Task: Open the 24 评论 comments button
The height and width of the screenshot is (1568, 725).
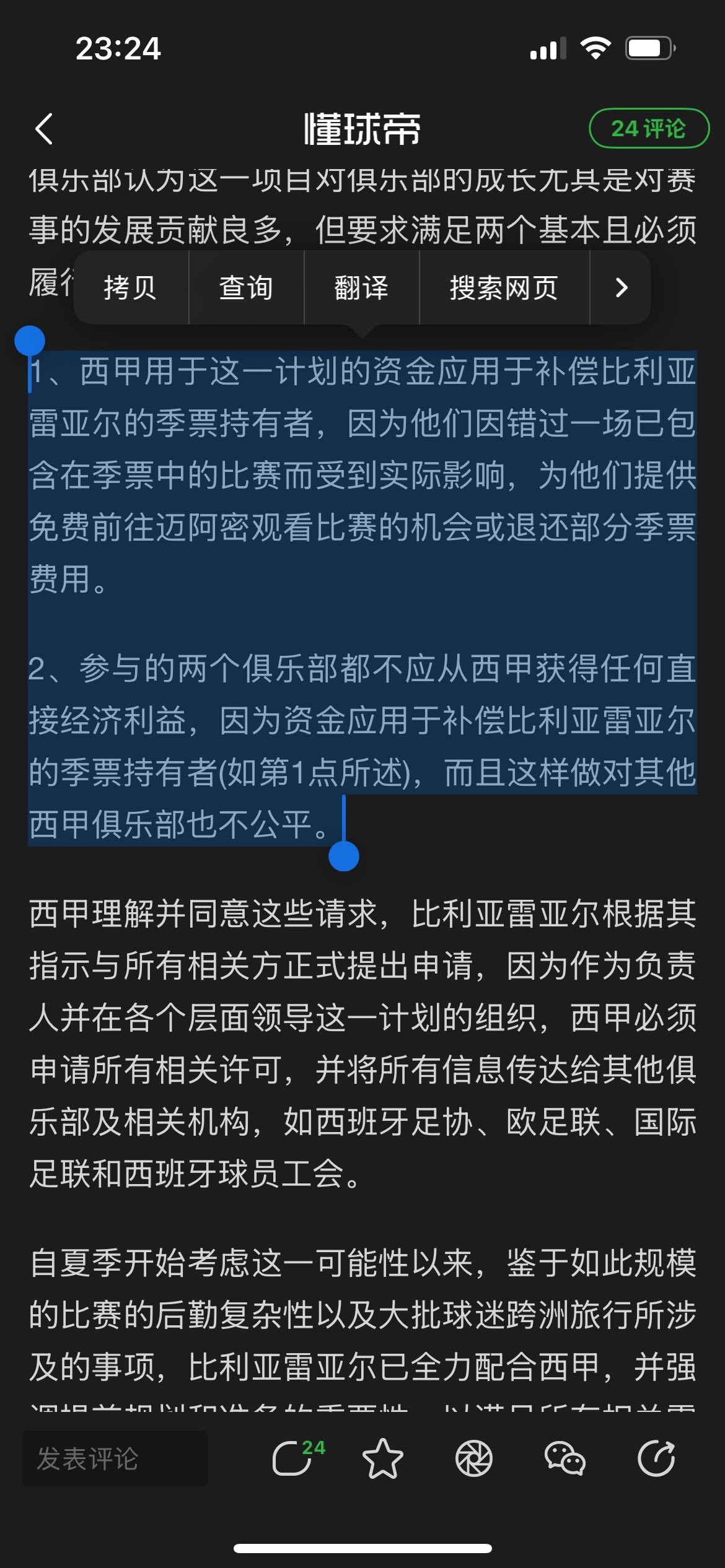Action: (648, 129)
